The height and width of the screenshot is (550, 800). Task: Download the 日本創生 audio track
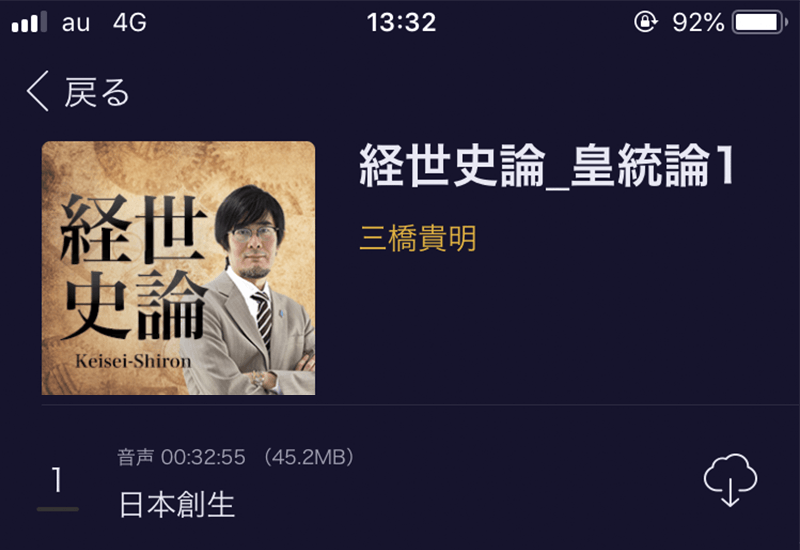[729, 481]
